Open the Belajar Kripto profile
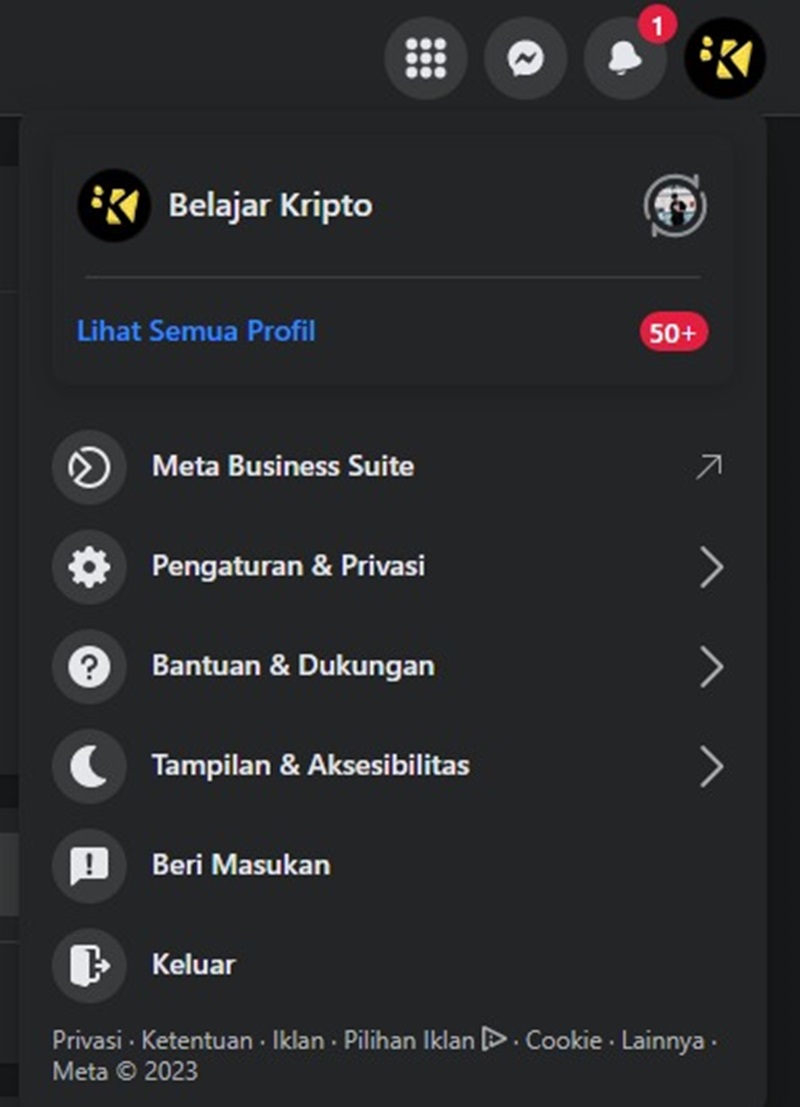This screenshot has width=800, height=1107. tap(225, 206)
